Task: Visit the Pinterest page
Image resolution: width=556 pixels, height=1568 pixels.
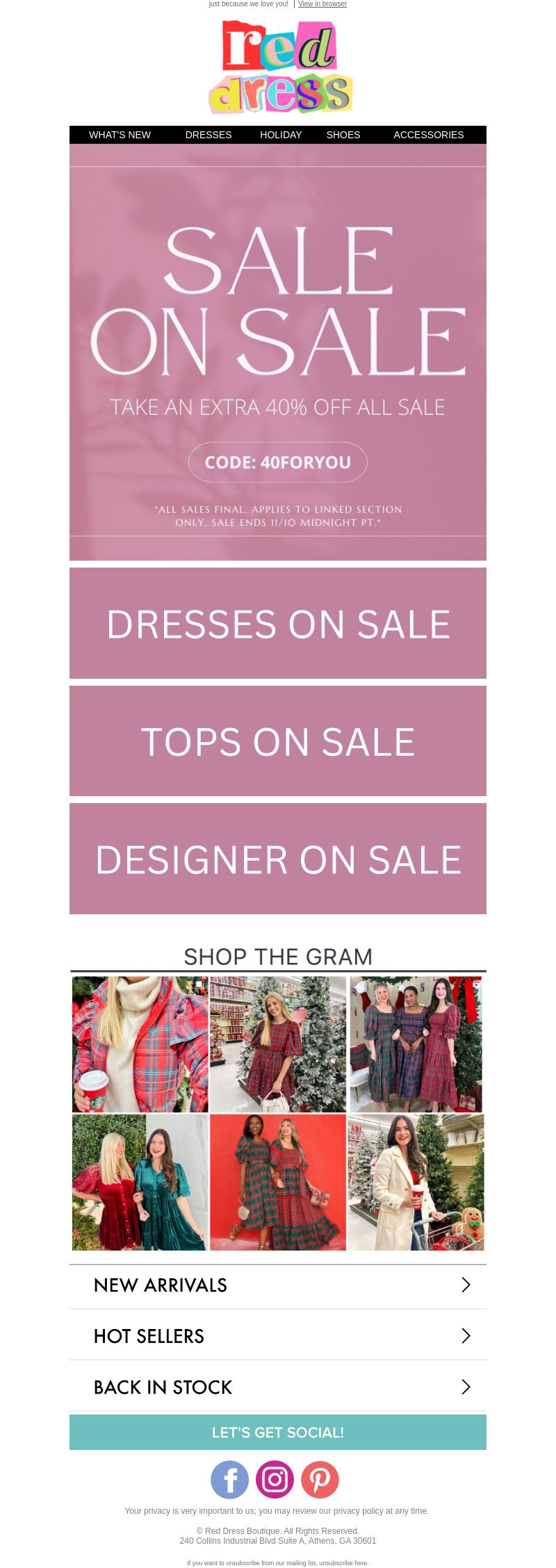Action: [x=320, y=1480]
